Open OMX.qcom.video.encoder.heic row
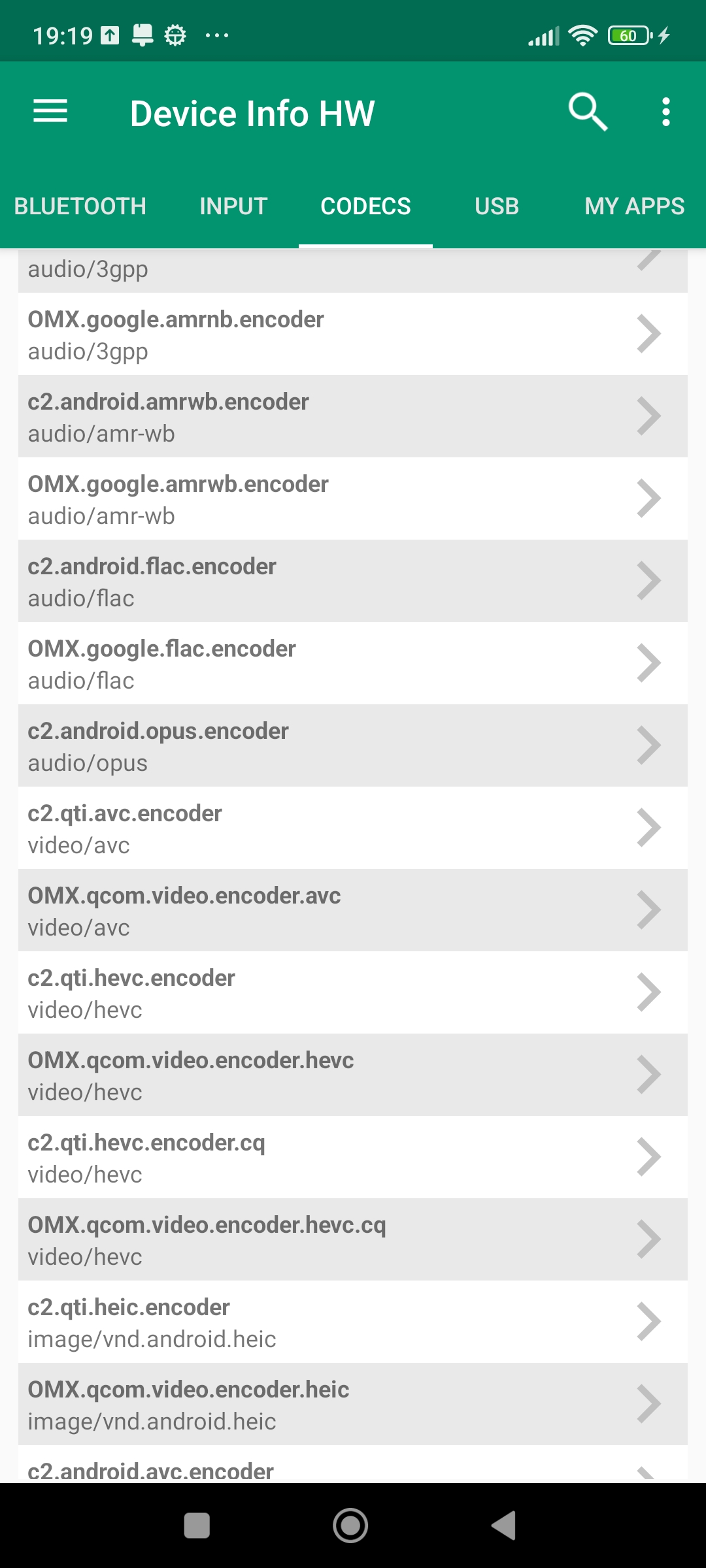The width and height of the screenshot is (706, 1568). (353, 1404)
